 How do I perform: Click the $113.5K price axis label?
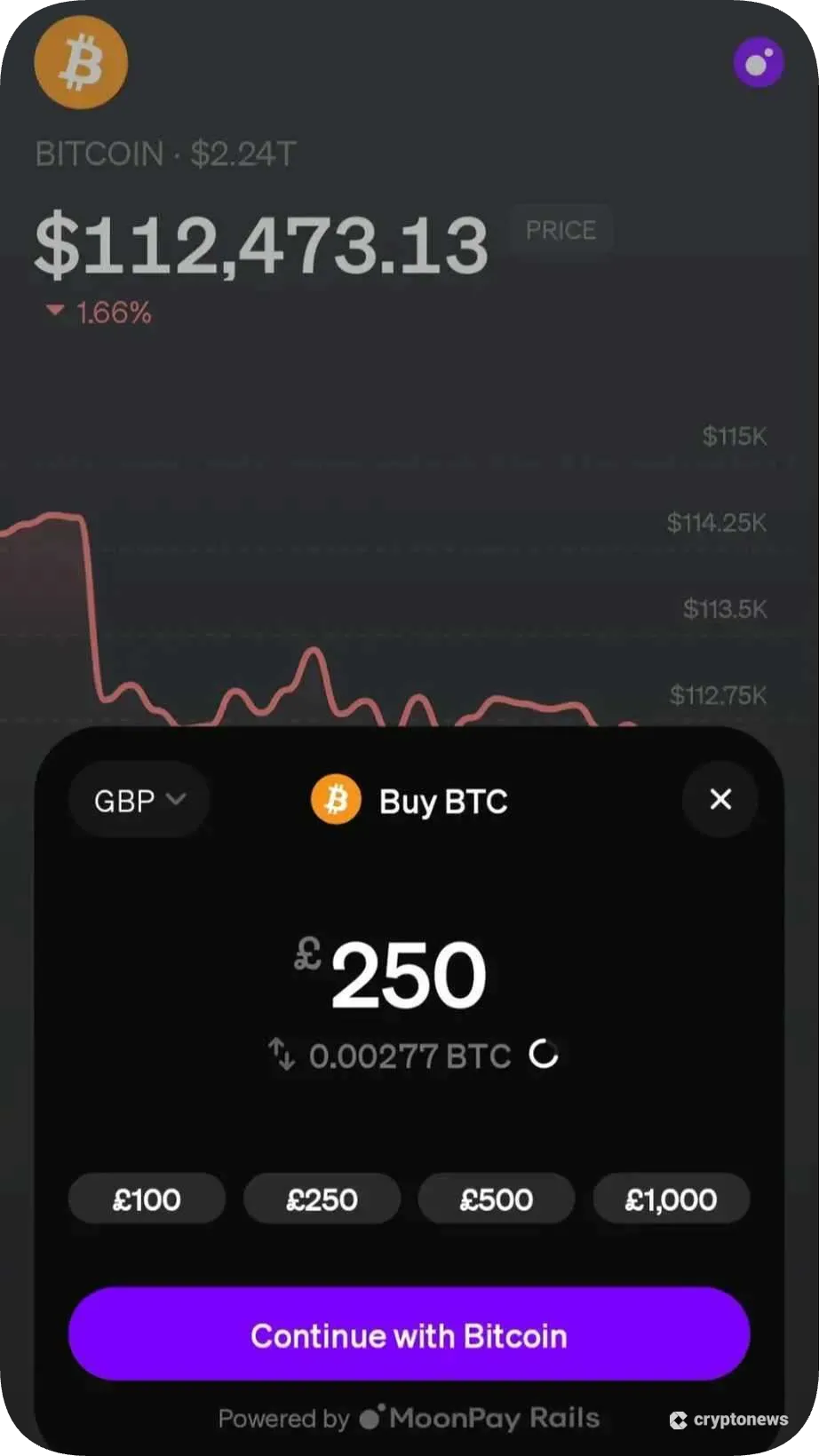tap(723, 609)
